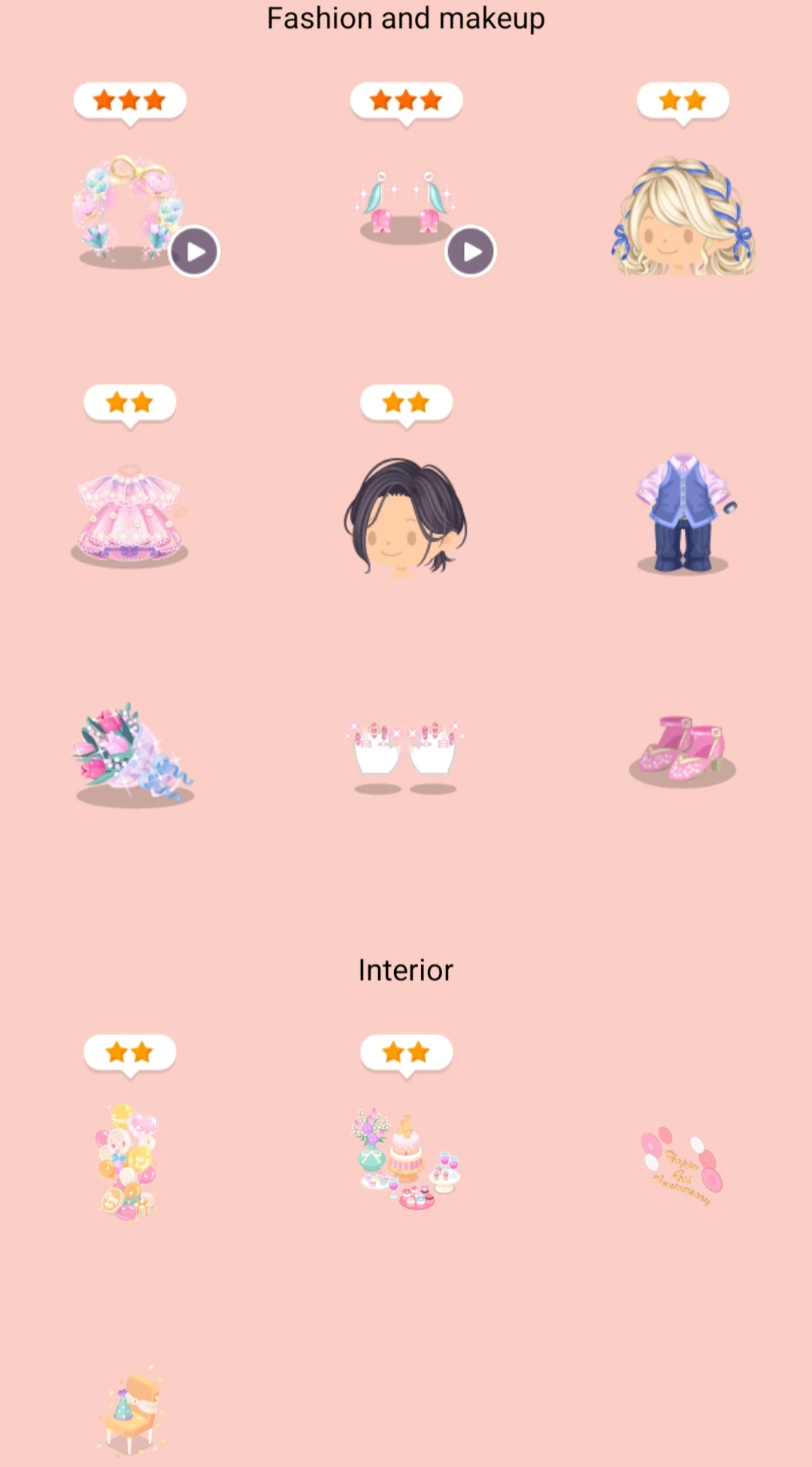The width and height of the screenshot is (812, 1467).
Task: Open the Interior section header
Action: tap(406, 970)
